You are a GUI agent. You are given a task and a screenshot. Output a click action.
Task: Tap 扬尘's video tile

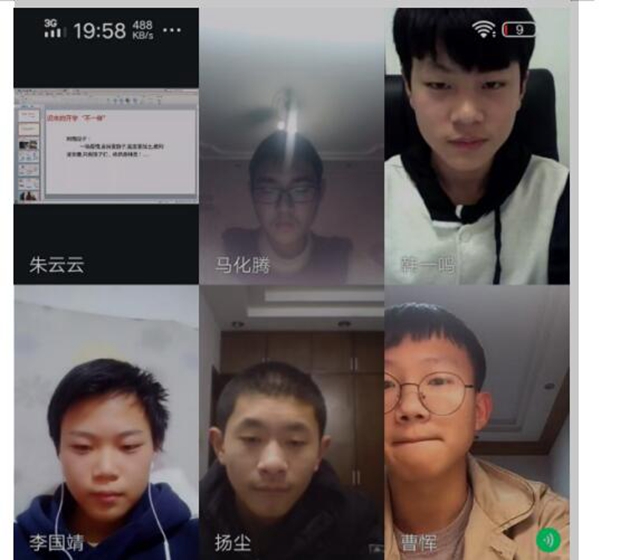(291, 420)
